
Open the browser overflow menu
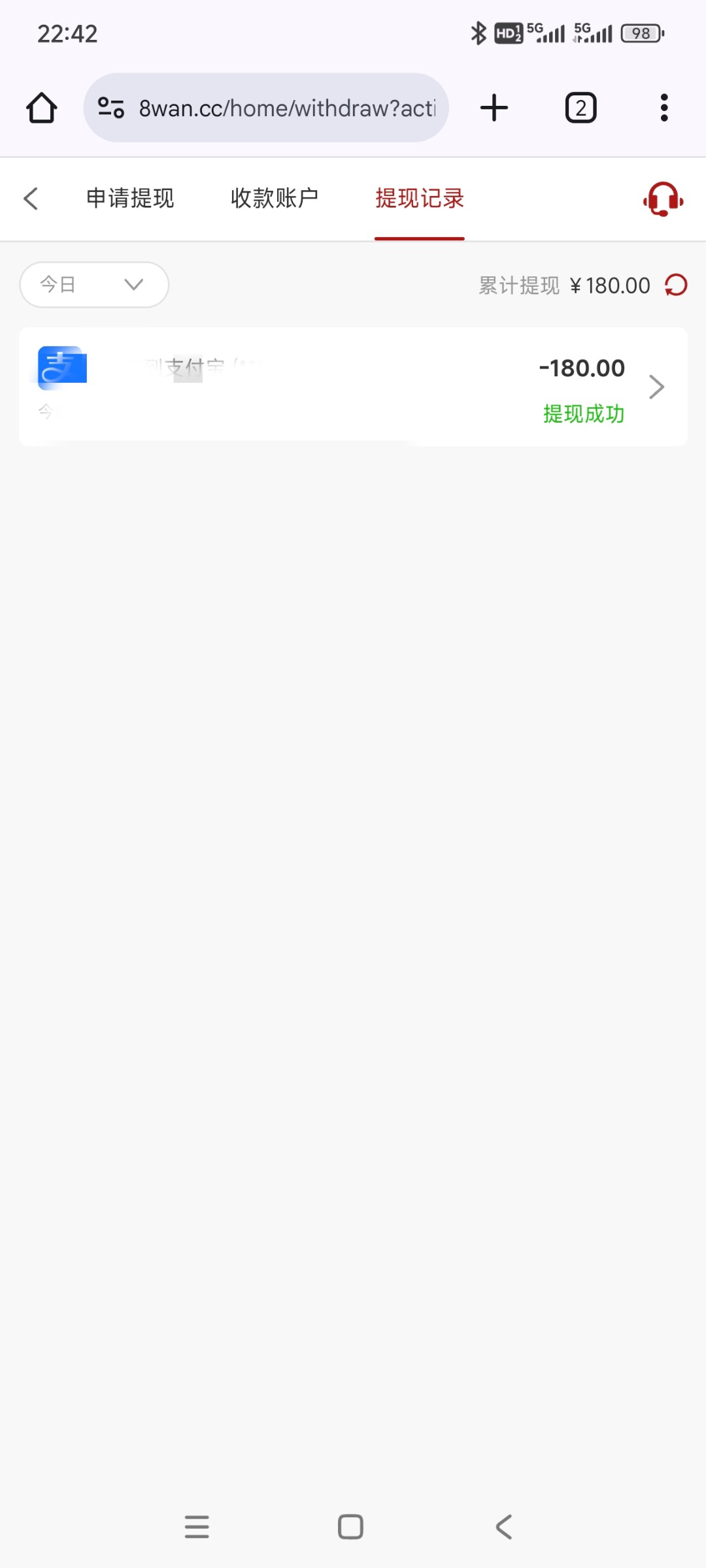(x=664, y=108)
